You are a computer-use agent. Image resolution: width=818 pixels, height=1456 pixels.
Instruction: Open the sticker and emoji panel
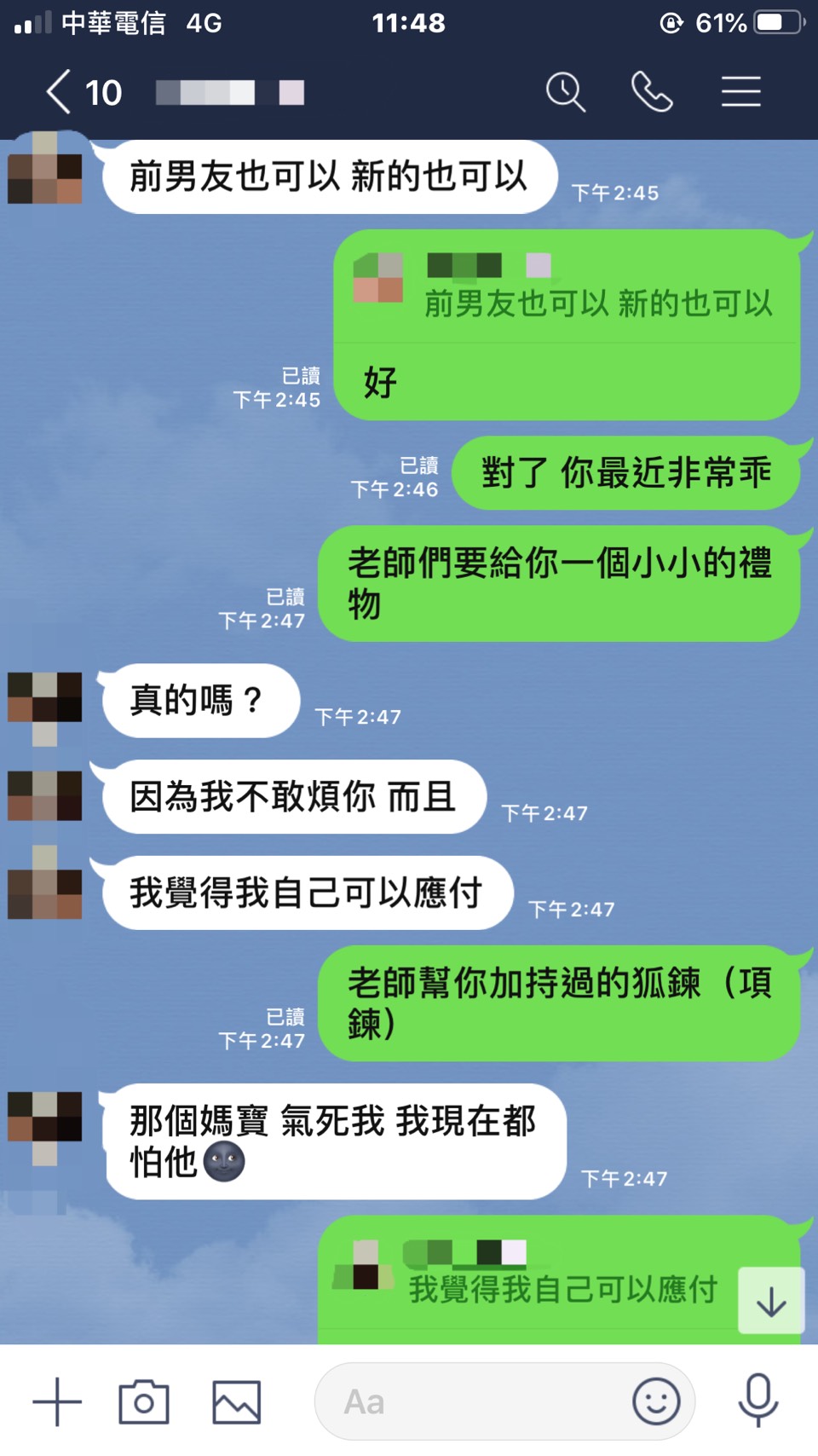pyautogui.click(x=656, y=1401)
